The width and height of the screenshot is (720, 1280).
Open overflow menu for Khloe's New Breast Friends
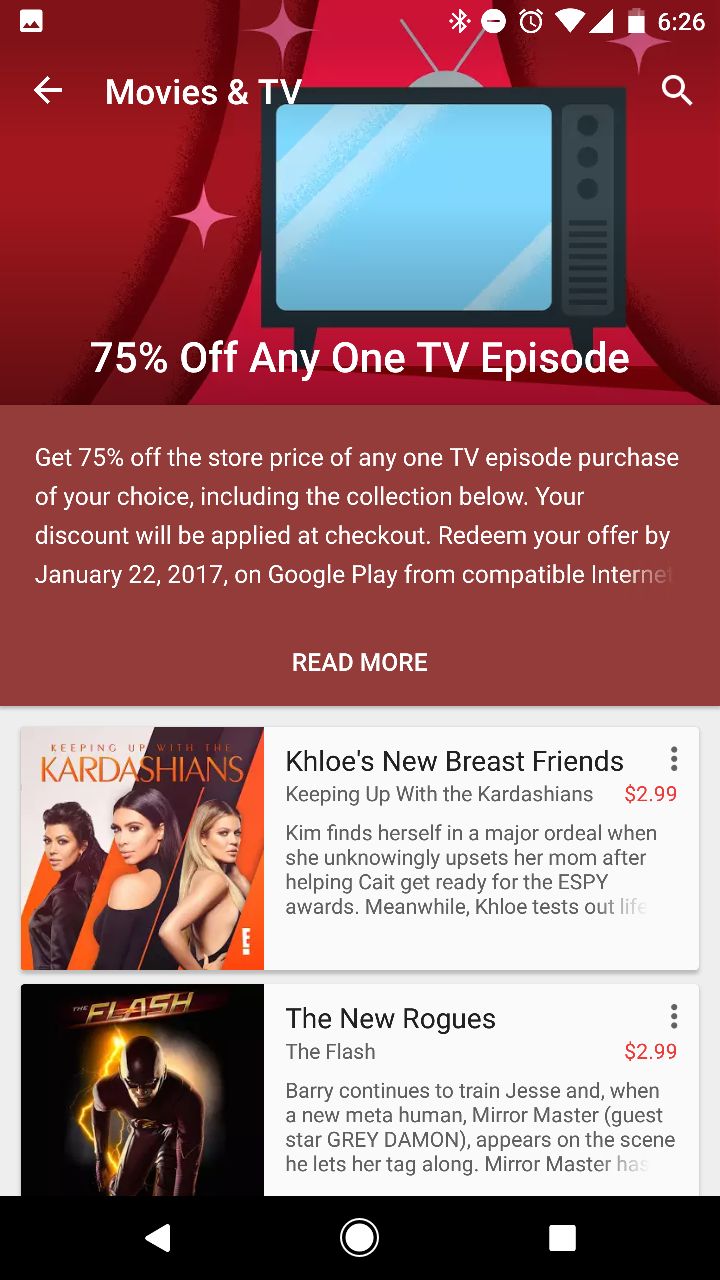(x=674, y=759)
